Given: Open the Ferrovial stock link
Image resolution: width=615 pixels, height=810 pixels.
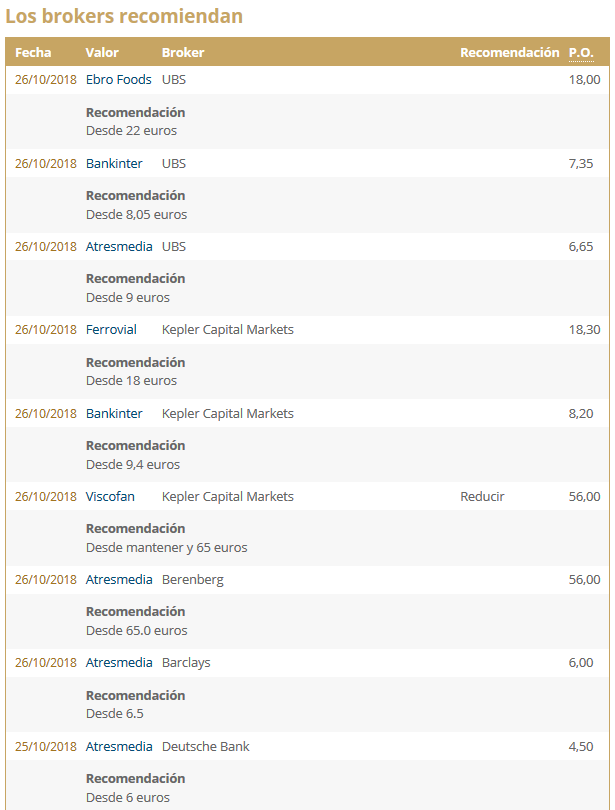Looking at the screenshot, I should click(110, 329).
